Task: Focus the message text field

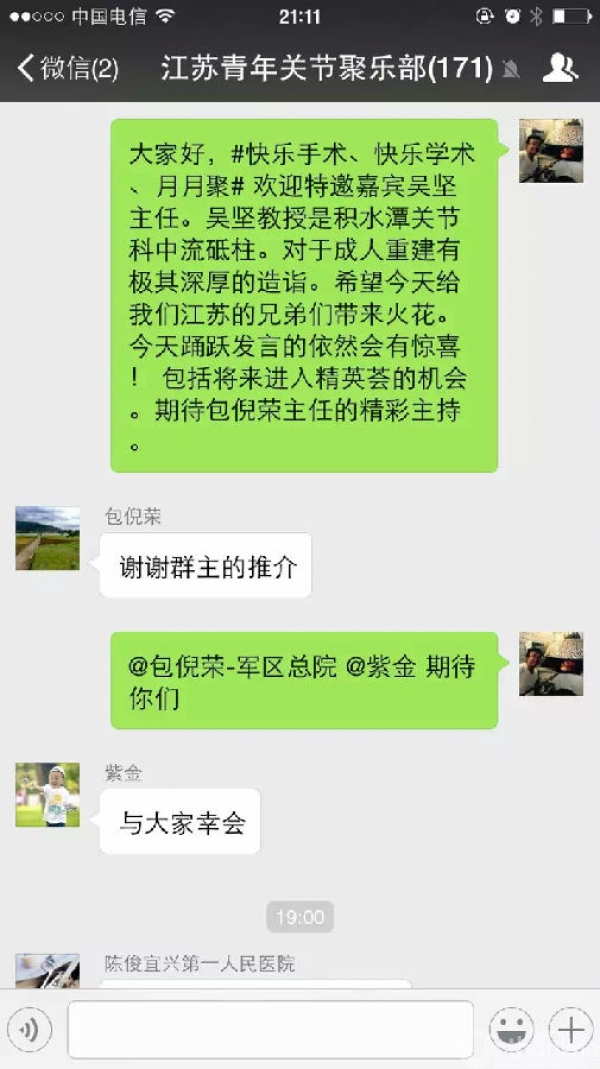Action: click(270, 1029)
